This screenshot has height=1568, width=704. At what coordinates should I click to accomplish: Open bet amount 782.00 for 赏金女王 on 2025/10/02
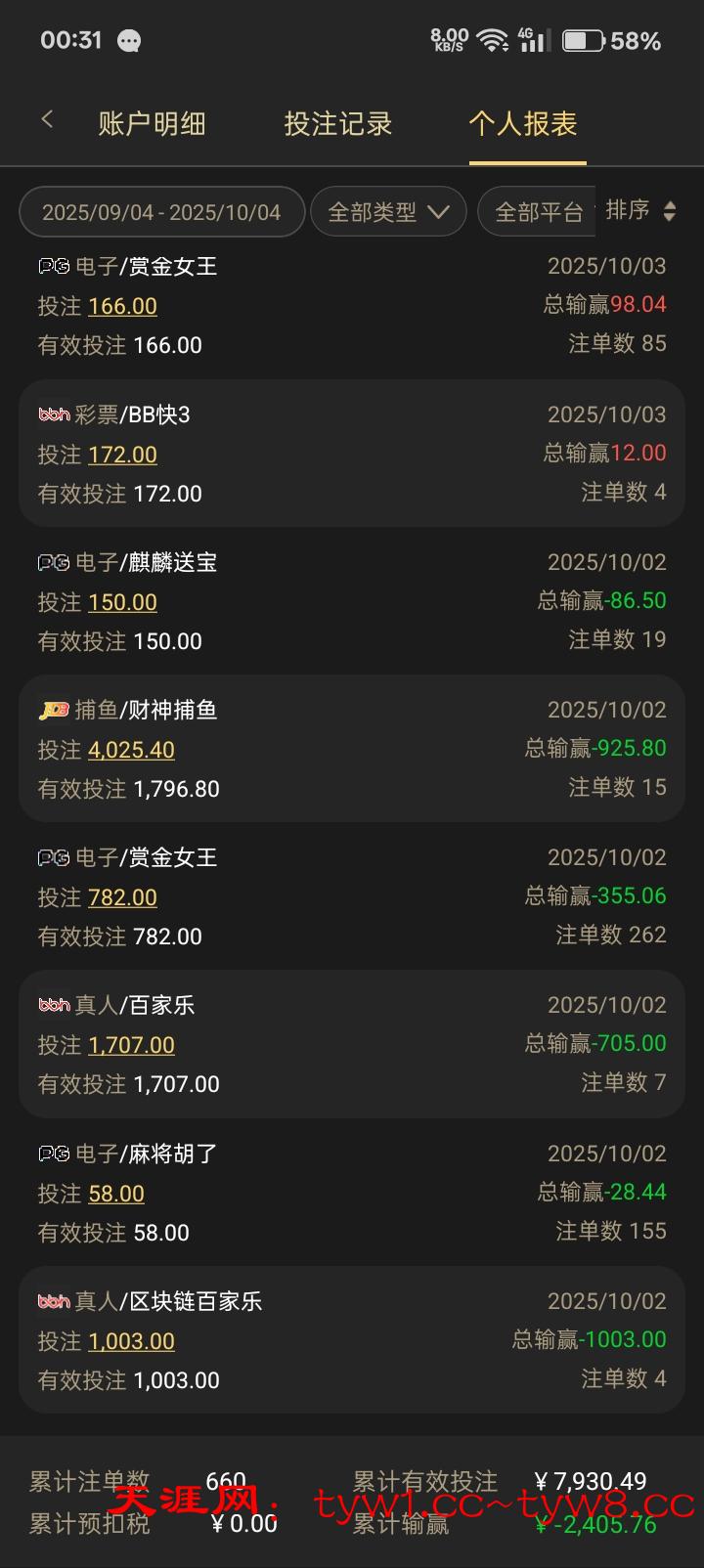[122, 898]
